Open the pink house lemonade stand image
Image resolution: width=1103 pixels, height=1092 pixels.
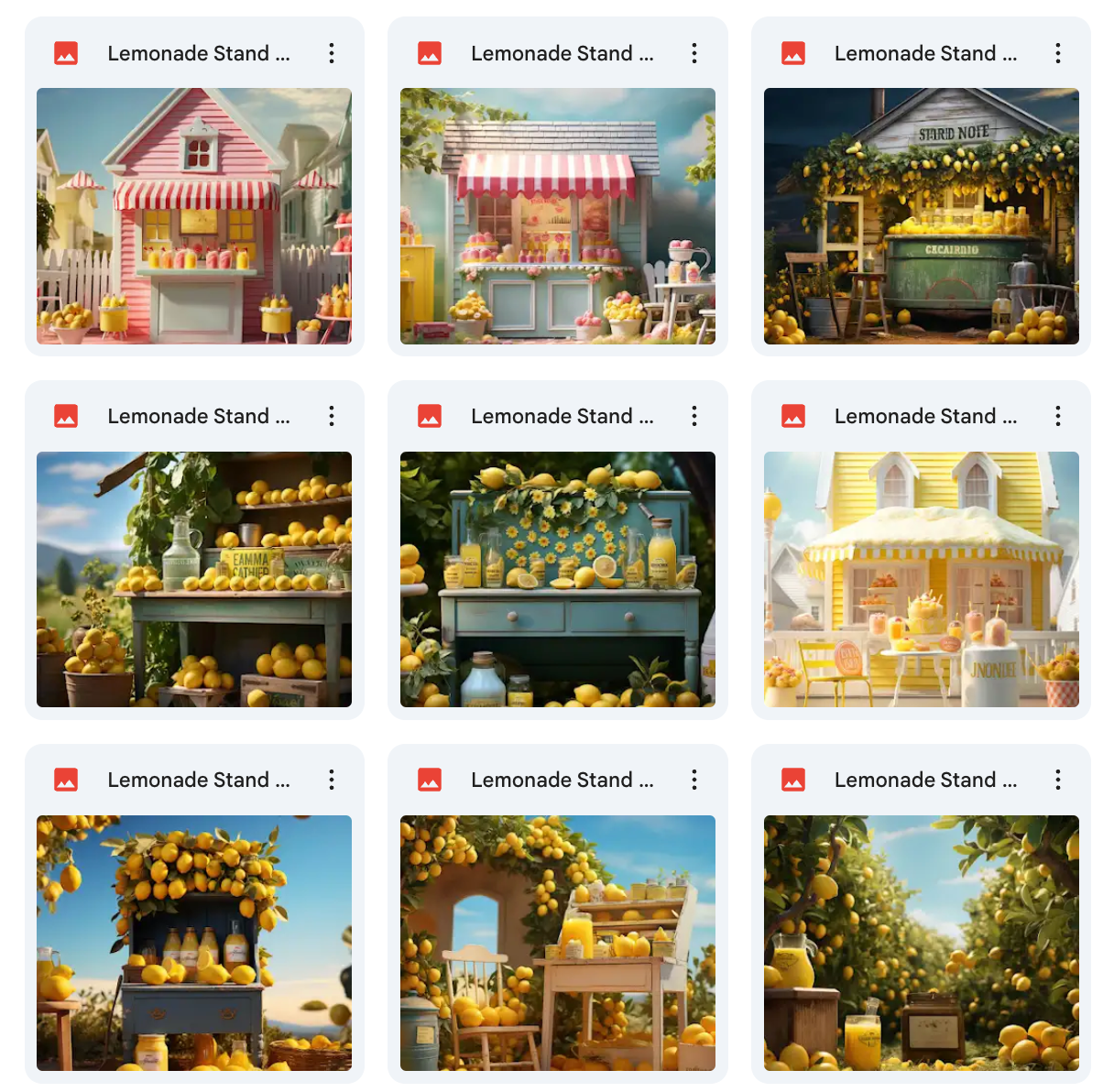click(194, 216)
